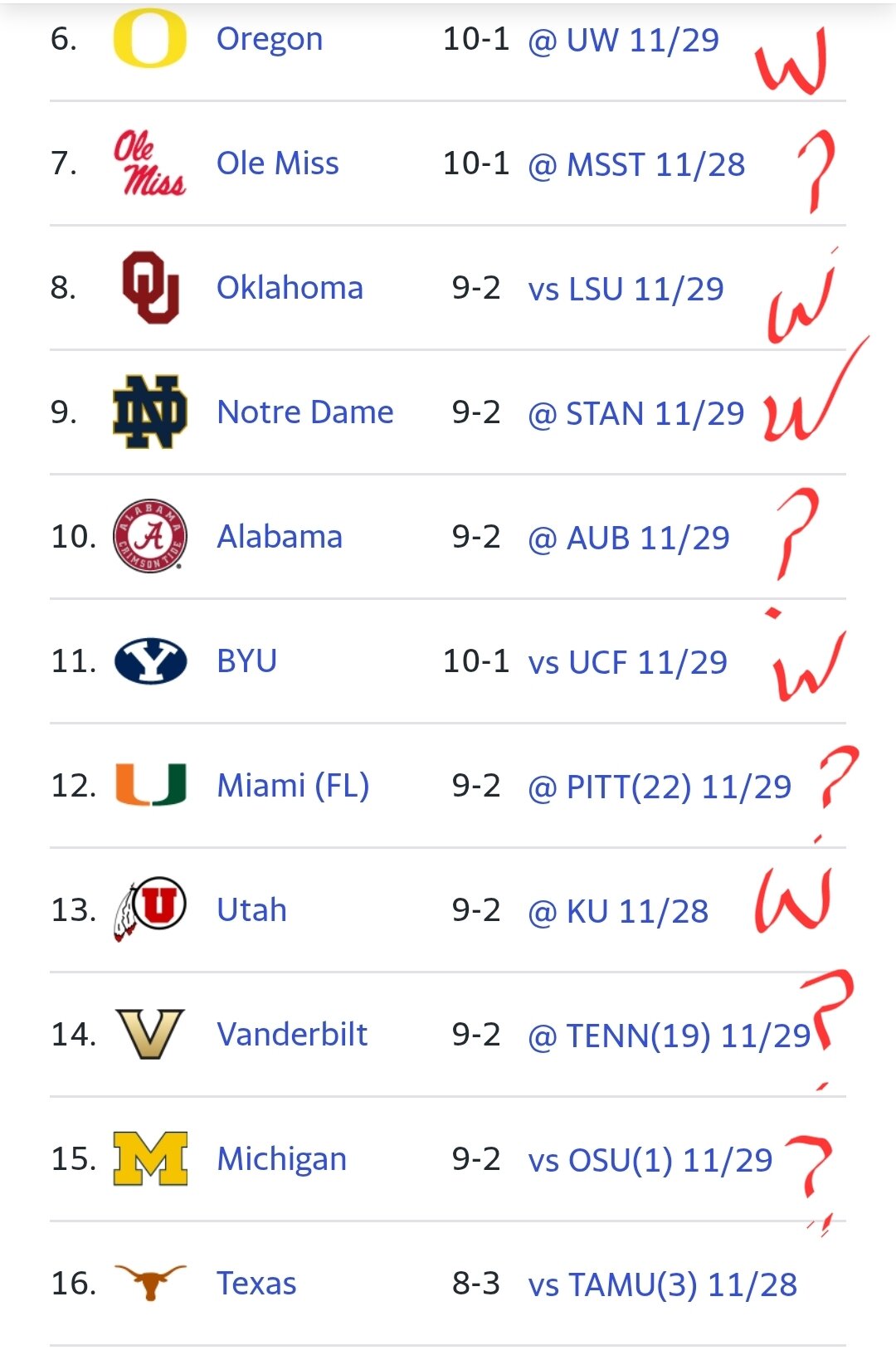View the Utah team page
Image resolution: width=896 pixels, height=1355 pixels.
pyautogui.click(x=251, y=910)
